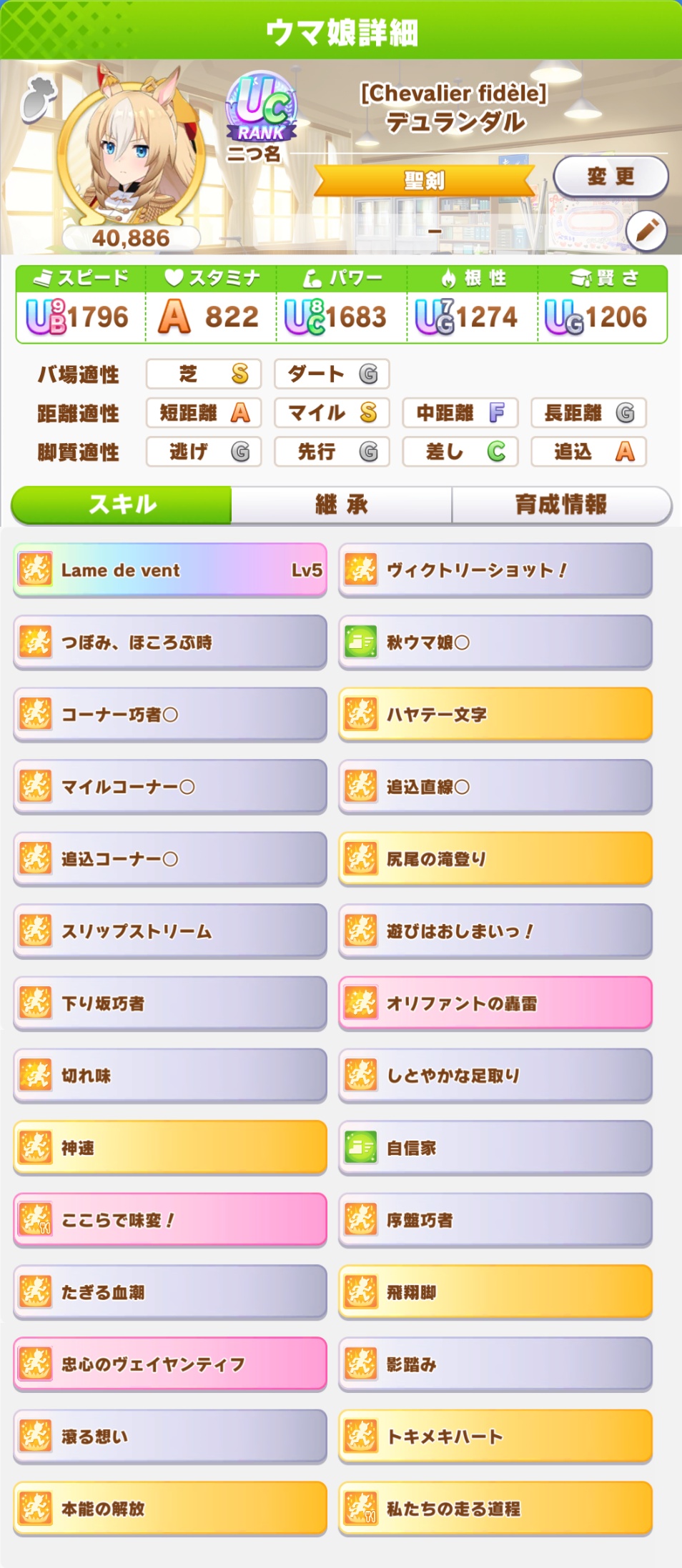Show the スリップストリーム skill info
The image size is (682, 1568).
pyautogui.click(x=170, y=931)
